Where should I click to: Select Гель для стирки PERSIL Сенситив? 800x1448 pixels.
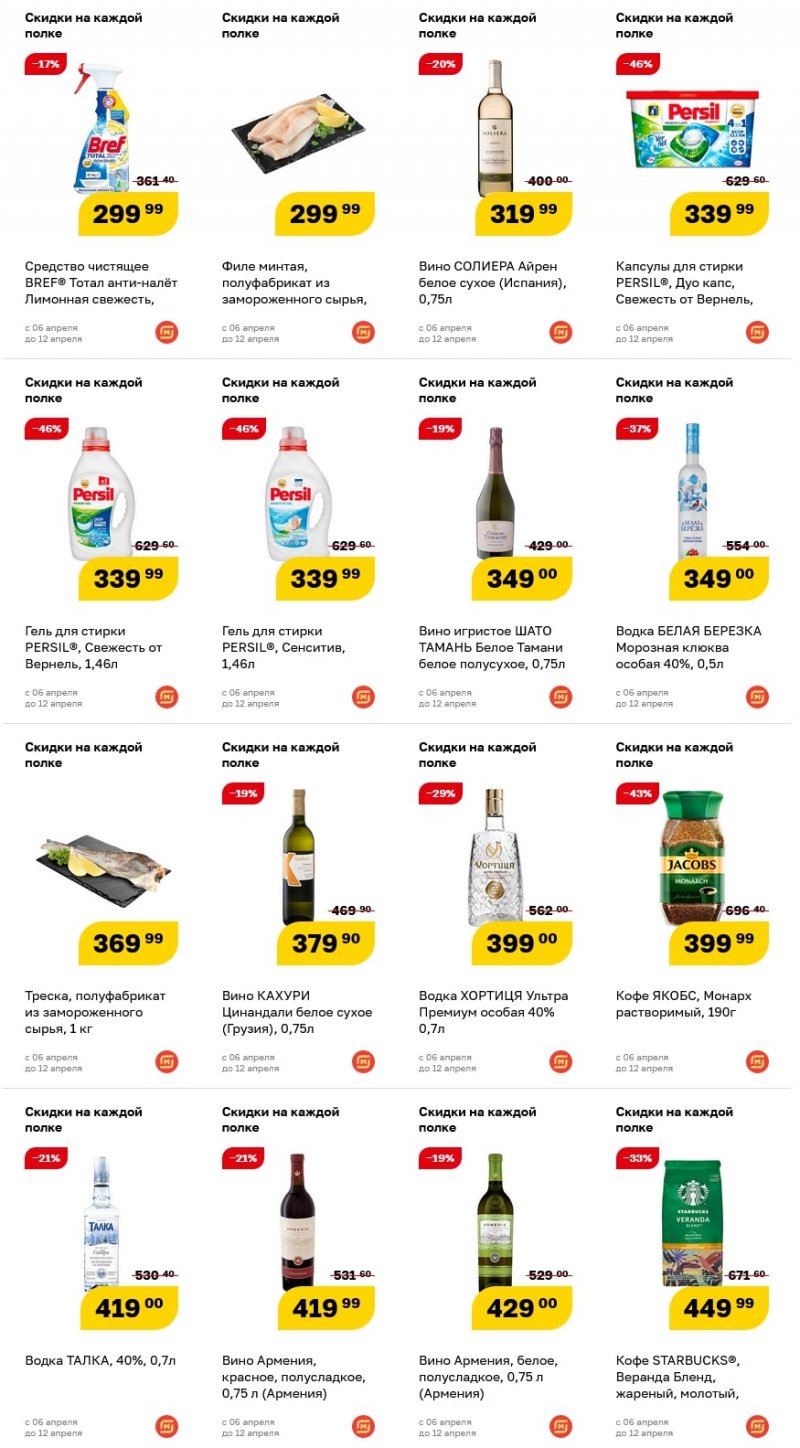point(298,541)
